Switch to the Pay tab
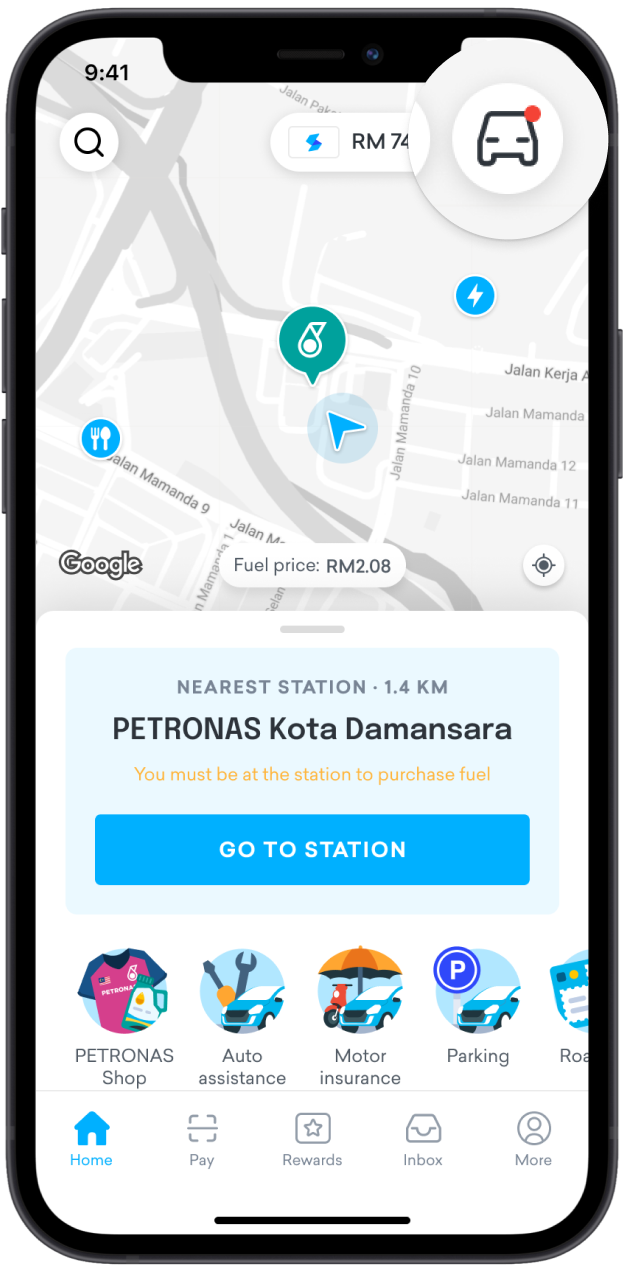This screenshot has width=624, height=1272. pyautogui.click(x=202, y=1140)
